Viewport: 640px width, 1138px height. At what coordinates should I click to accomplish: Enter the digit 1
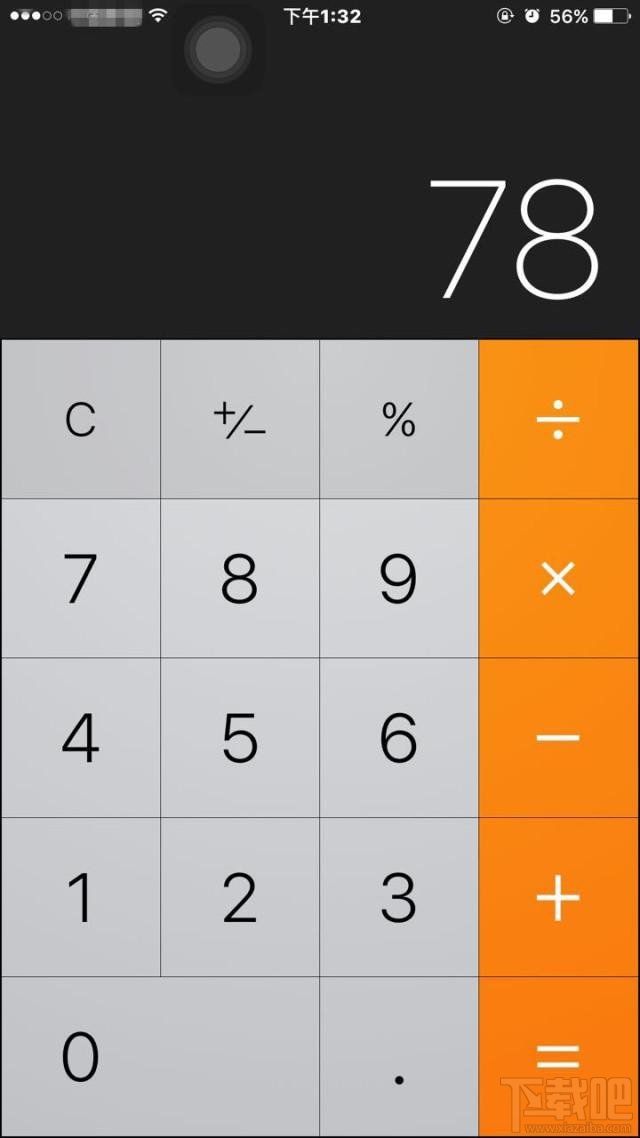(x=80, y=897)
